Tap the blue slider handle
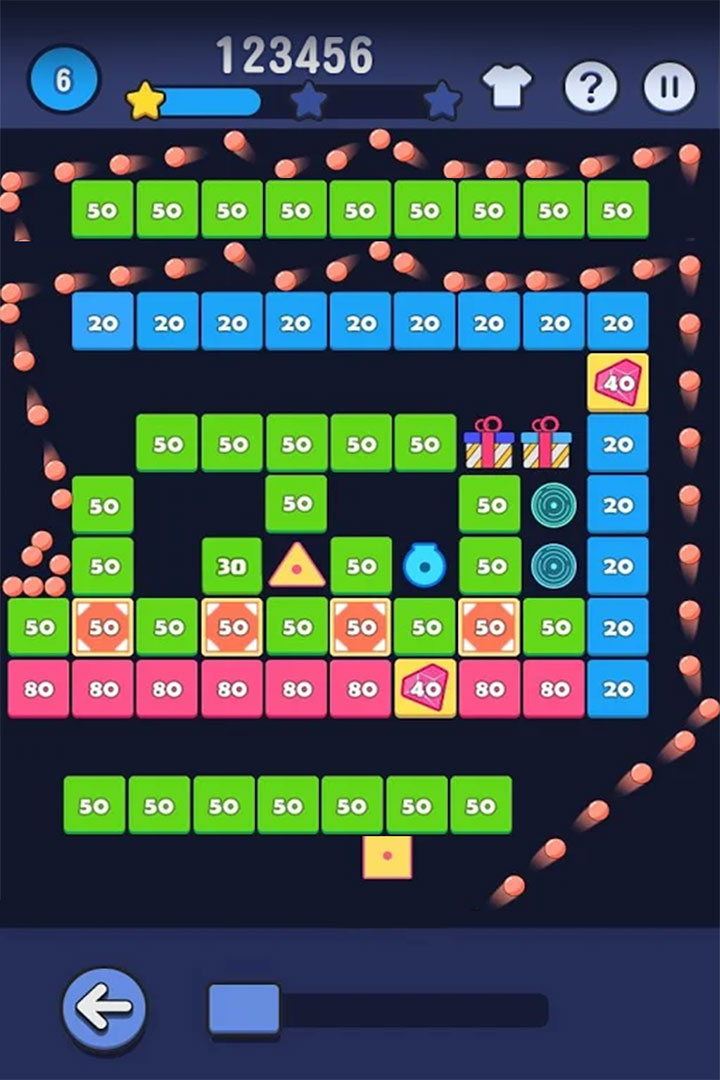The width and height of the screenshot is (720, 1080). click(x=244, y=1008)
